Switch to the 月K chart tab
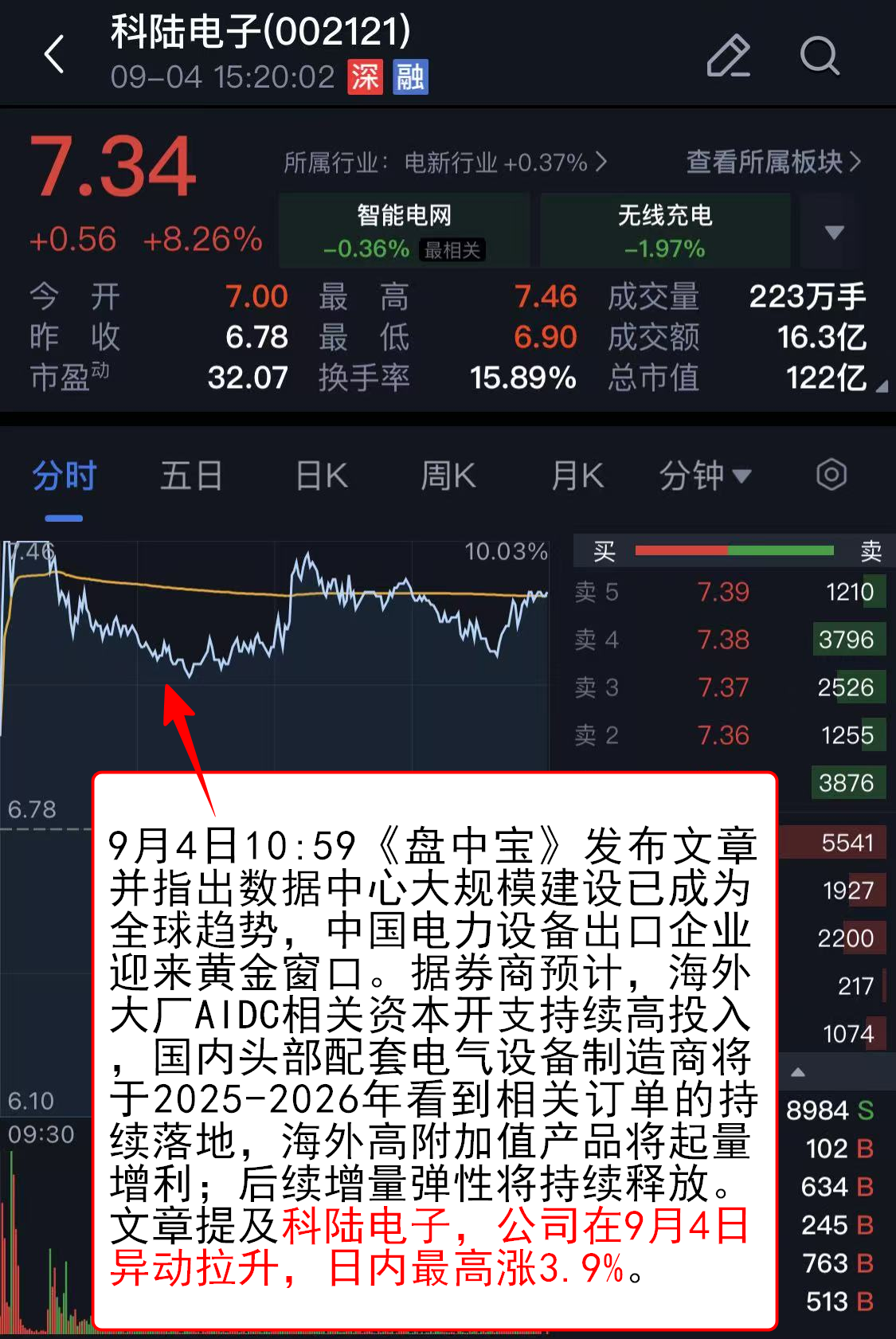 click(577, 476)
